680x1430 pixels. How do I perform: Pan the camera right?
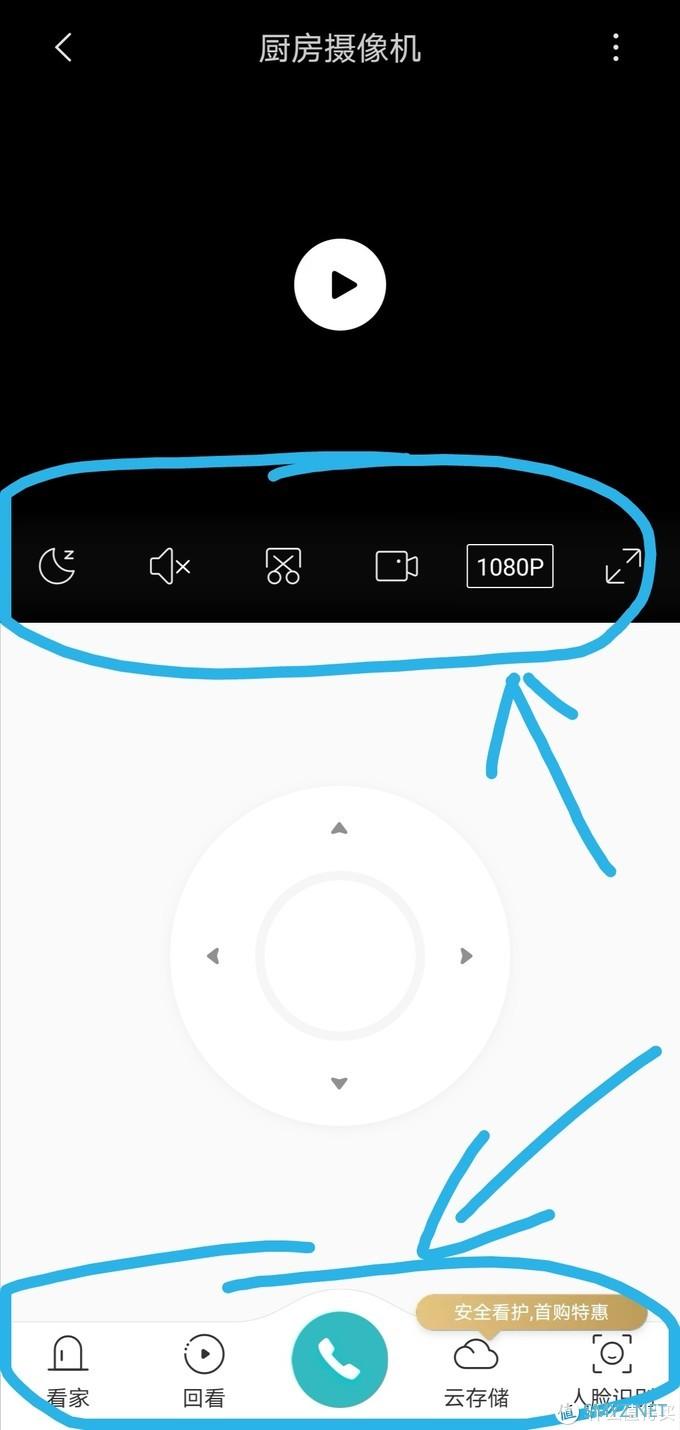point(466,956)
